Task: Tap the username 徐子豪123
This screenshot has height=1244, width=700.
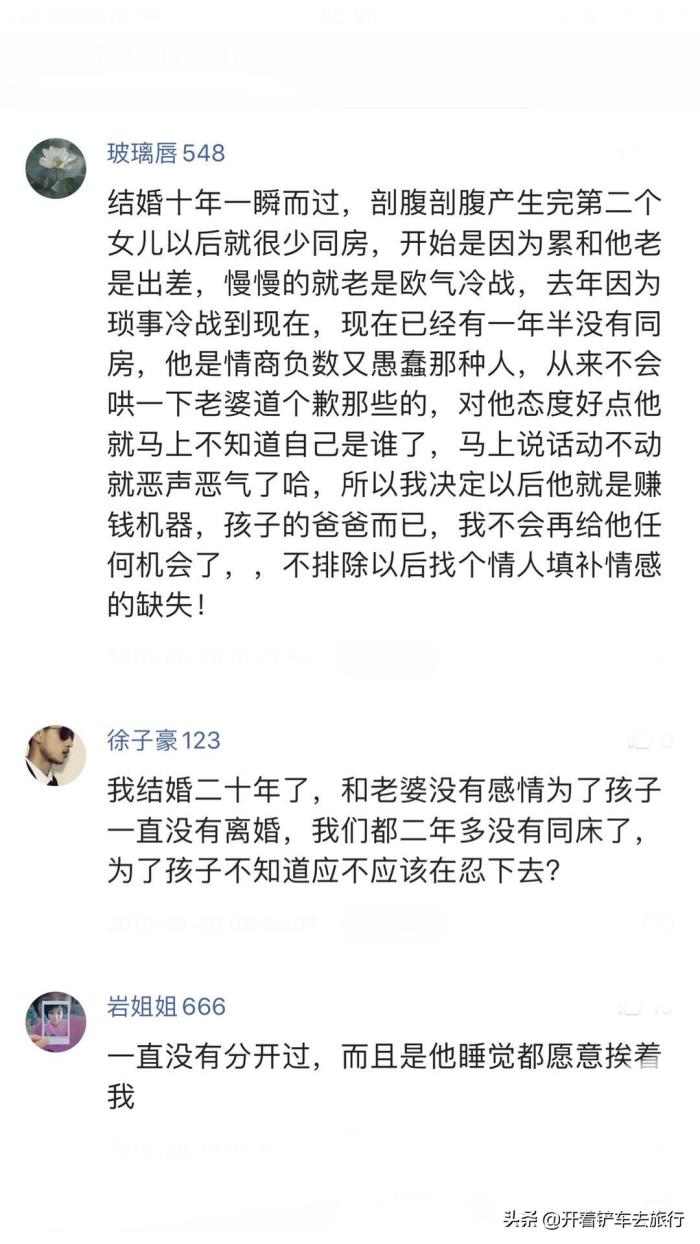Action: (x=163, y=741)
